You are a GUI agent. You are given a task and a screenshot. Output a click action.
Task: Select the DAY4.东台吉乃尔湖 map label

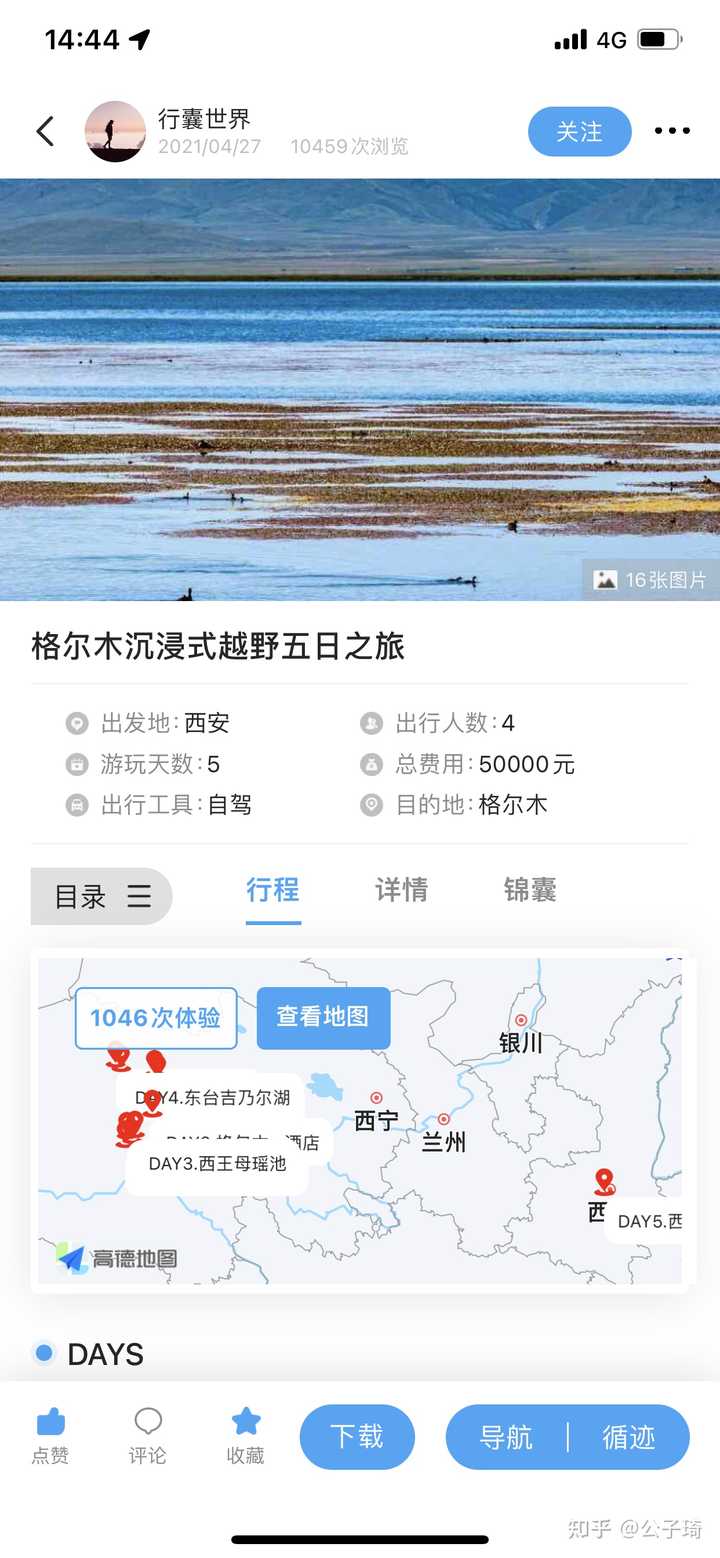point(213,1098)
